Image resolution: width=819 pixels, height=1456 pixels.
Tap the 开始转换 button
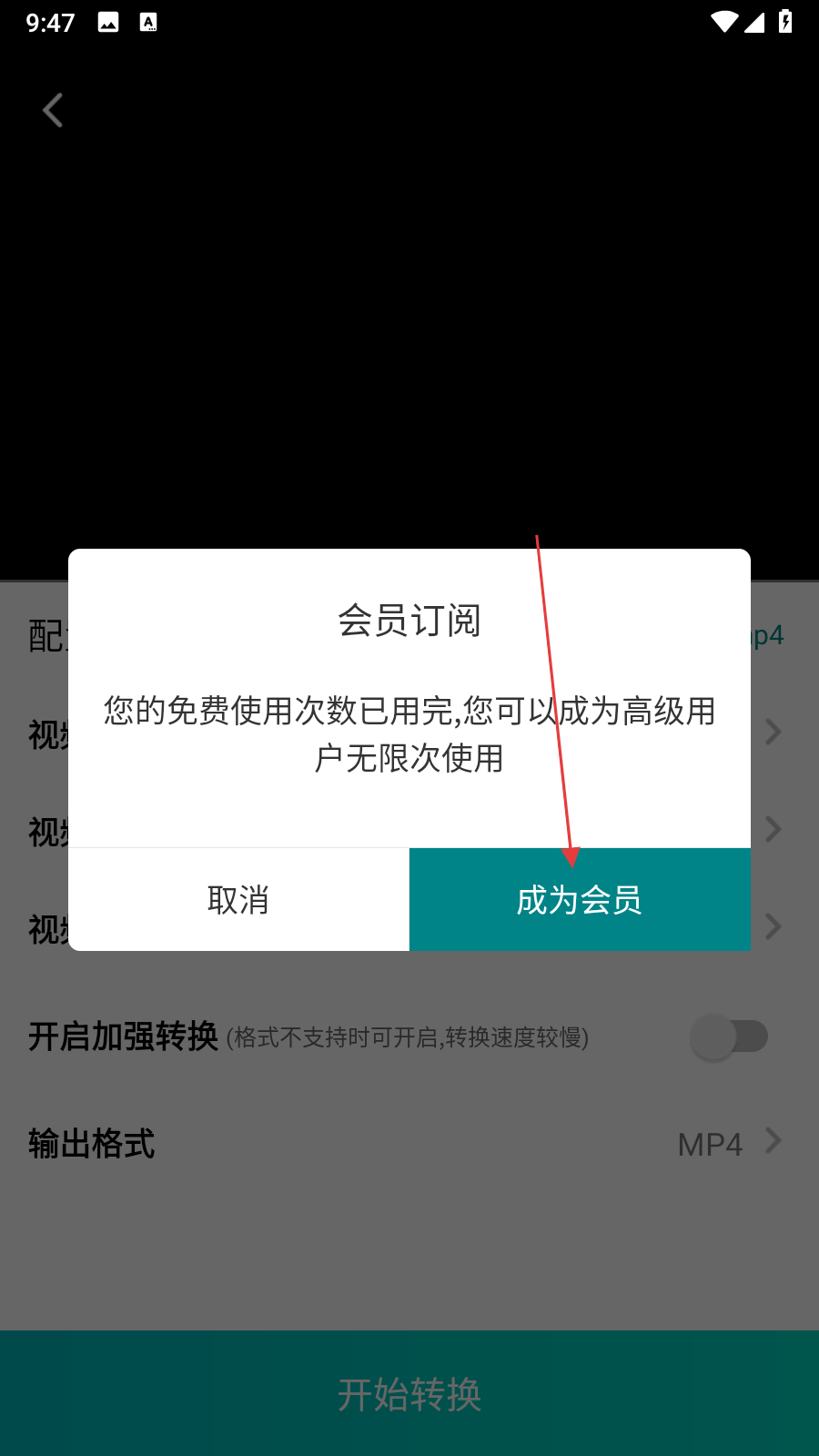point(409,1393)
